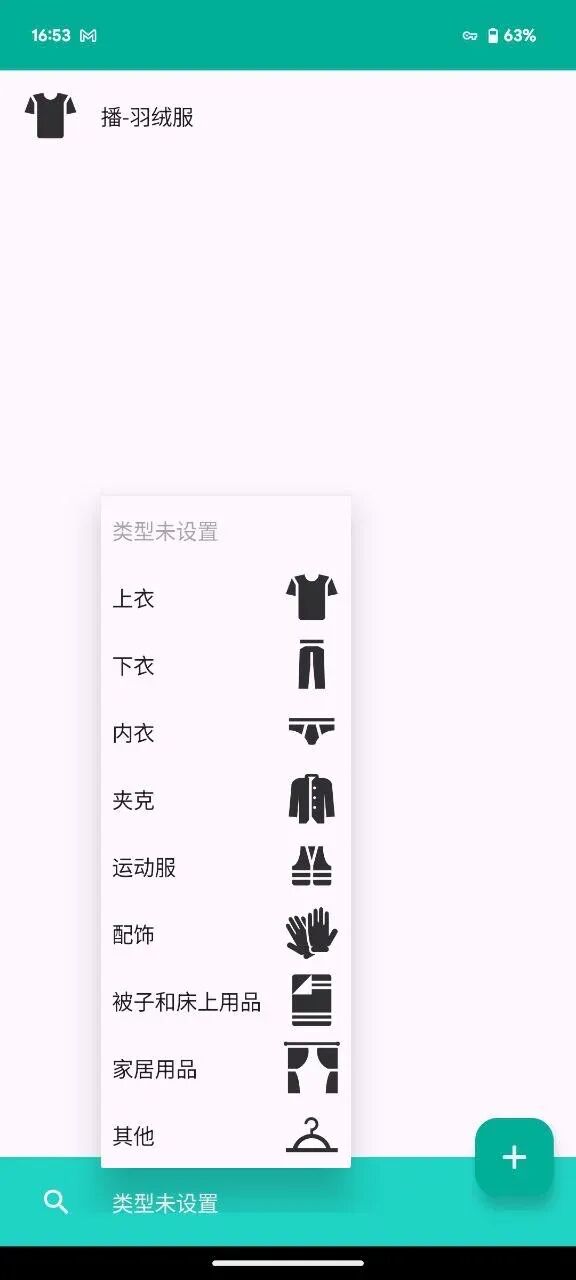The image size is (576, 1280).
Task: Pick 被子和床上用品 type
Action: point(226,1002)
